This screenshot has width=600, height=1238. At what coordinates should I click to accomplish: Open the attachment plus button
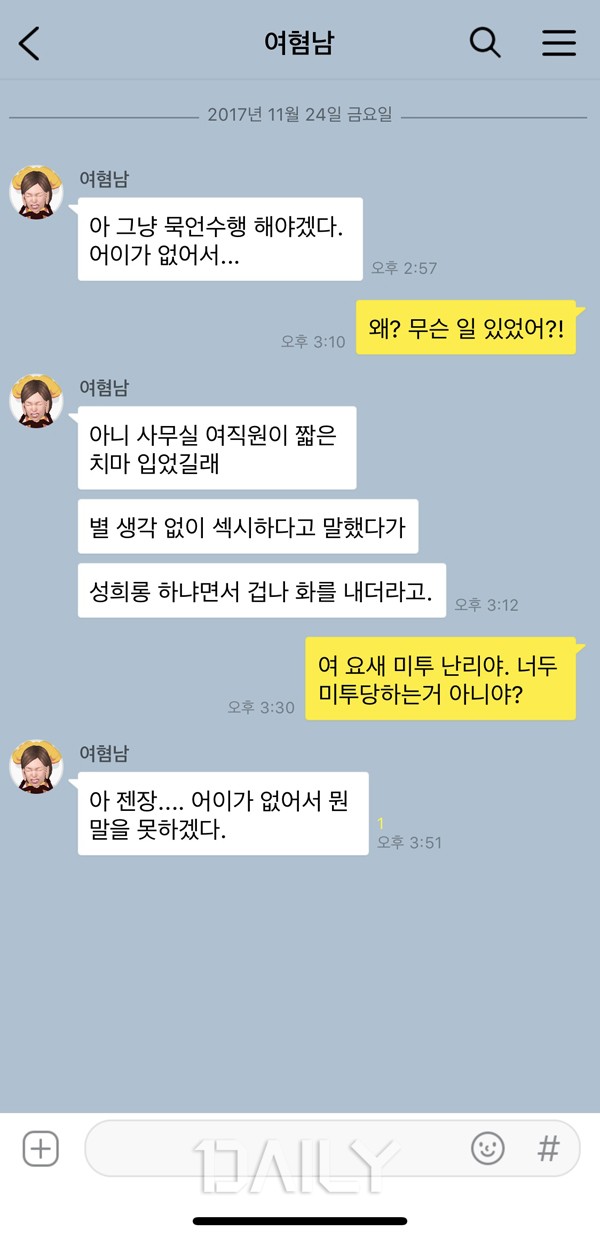(40, 1149)
